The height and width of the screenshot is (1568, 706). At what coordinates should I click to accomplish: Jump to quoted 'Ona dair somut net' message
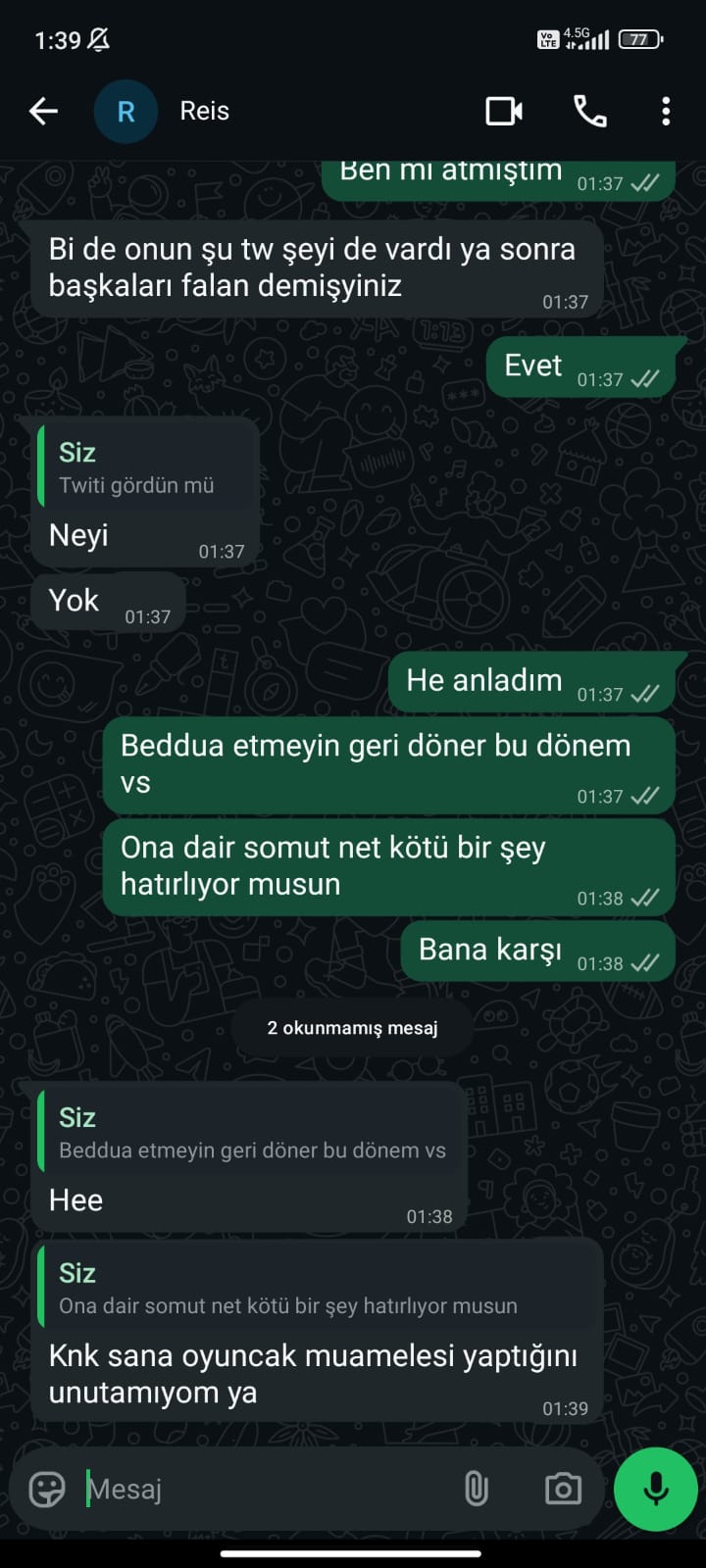pos(316,1290)
